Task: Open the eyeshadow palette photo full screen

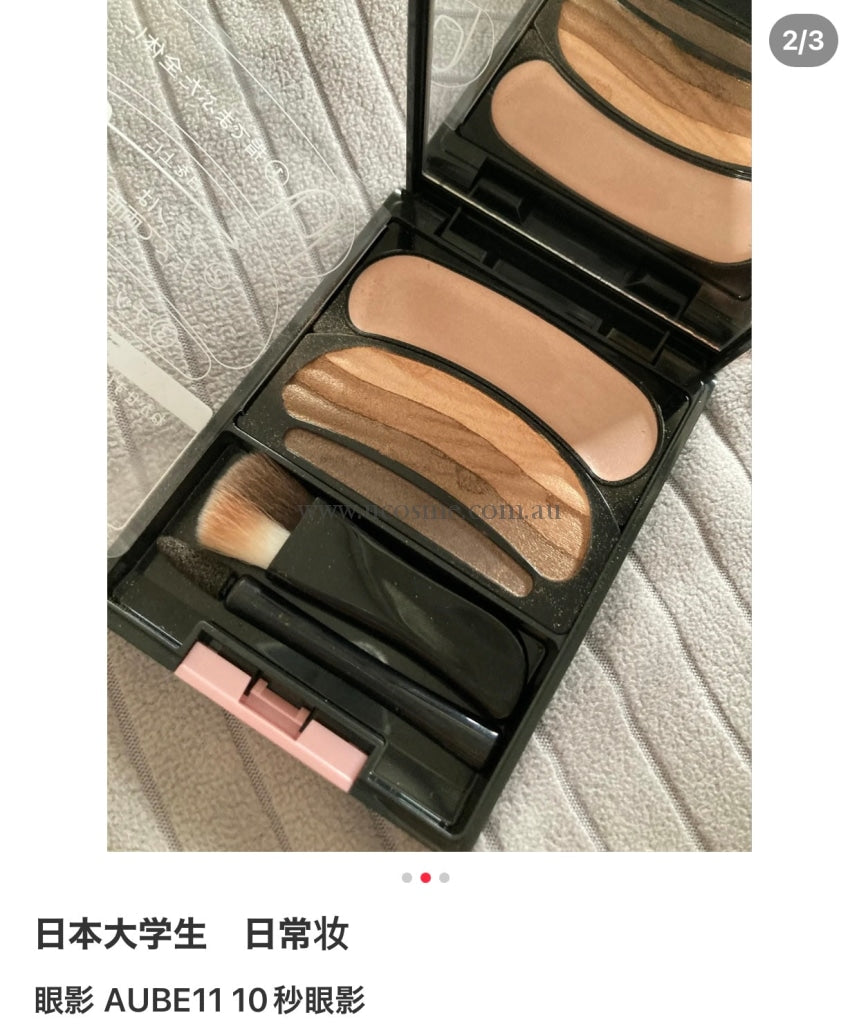Action: click(x=429, y=425)
